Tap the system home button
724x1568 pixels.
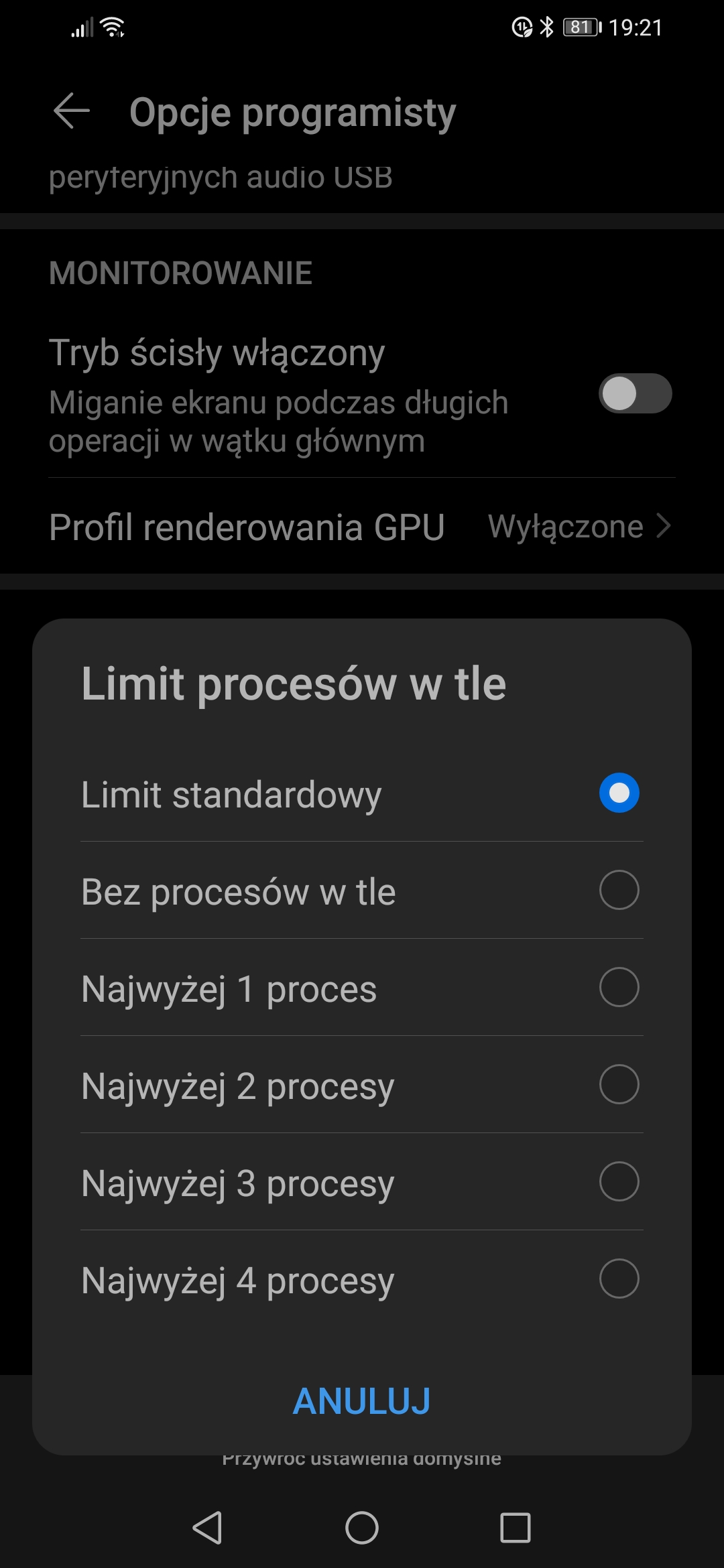point(362,1528)
